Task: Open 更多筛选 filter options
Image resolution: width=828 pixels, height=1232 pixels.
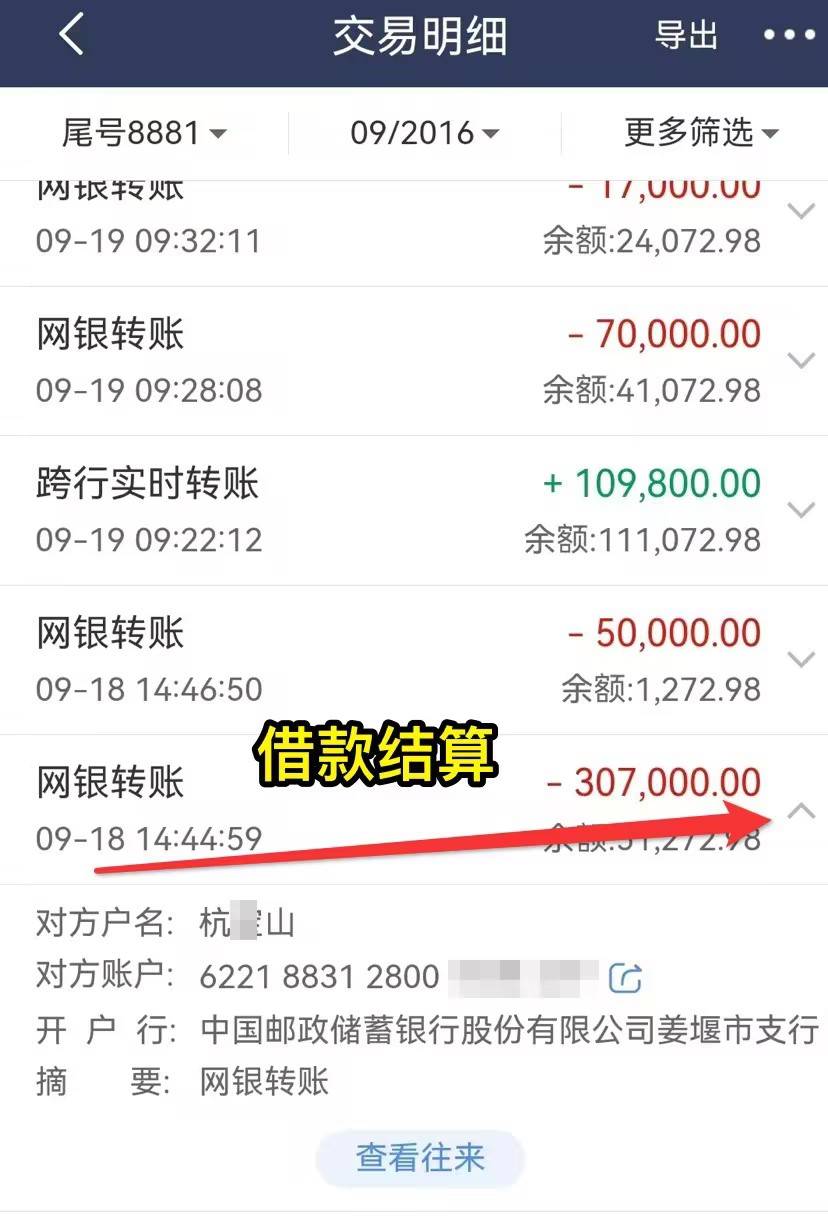Action: [700, 133]
